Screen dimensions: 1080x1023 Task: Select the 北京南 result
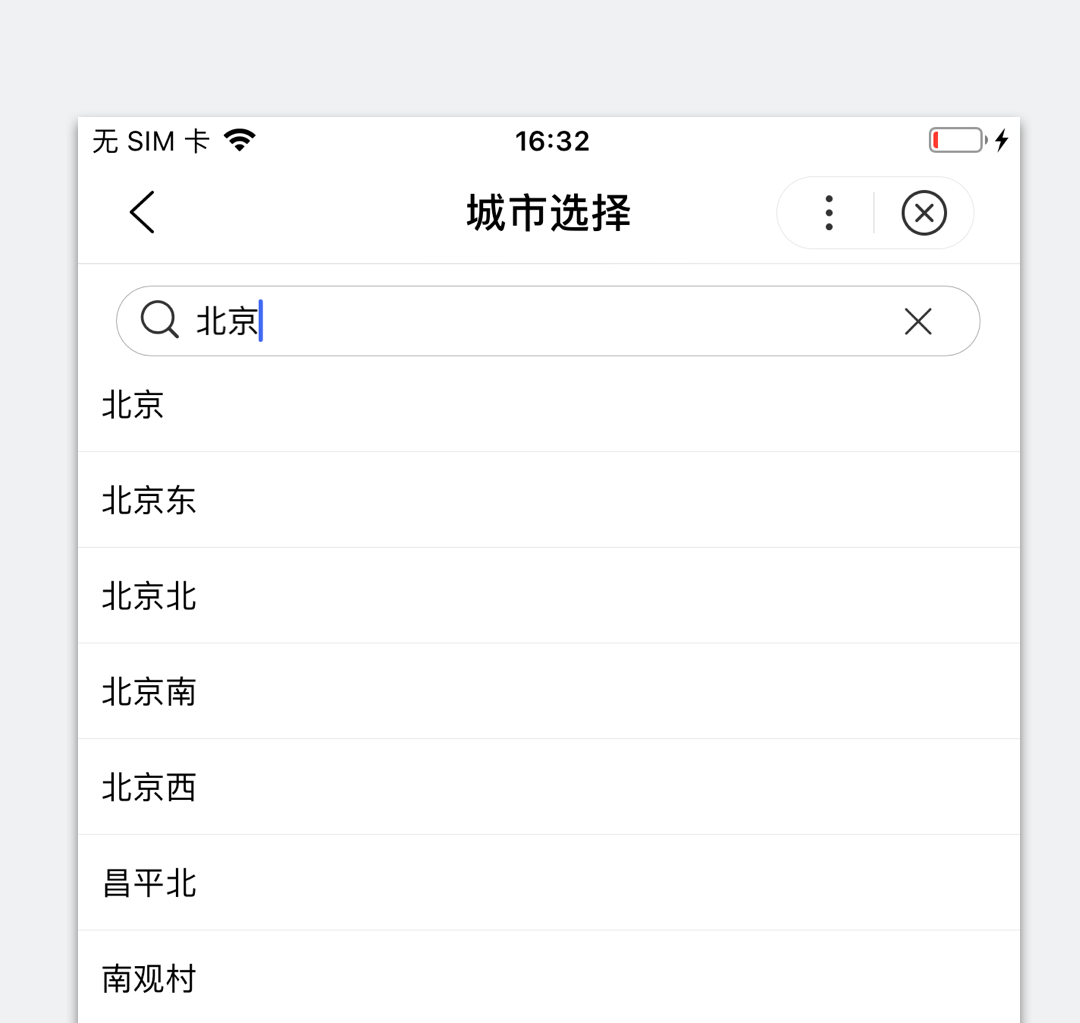click(548, 692)
